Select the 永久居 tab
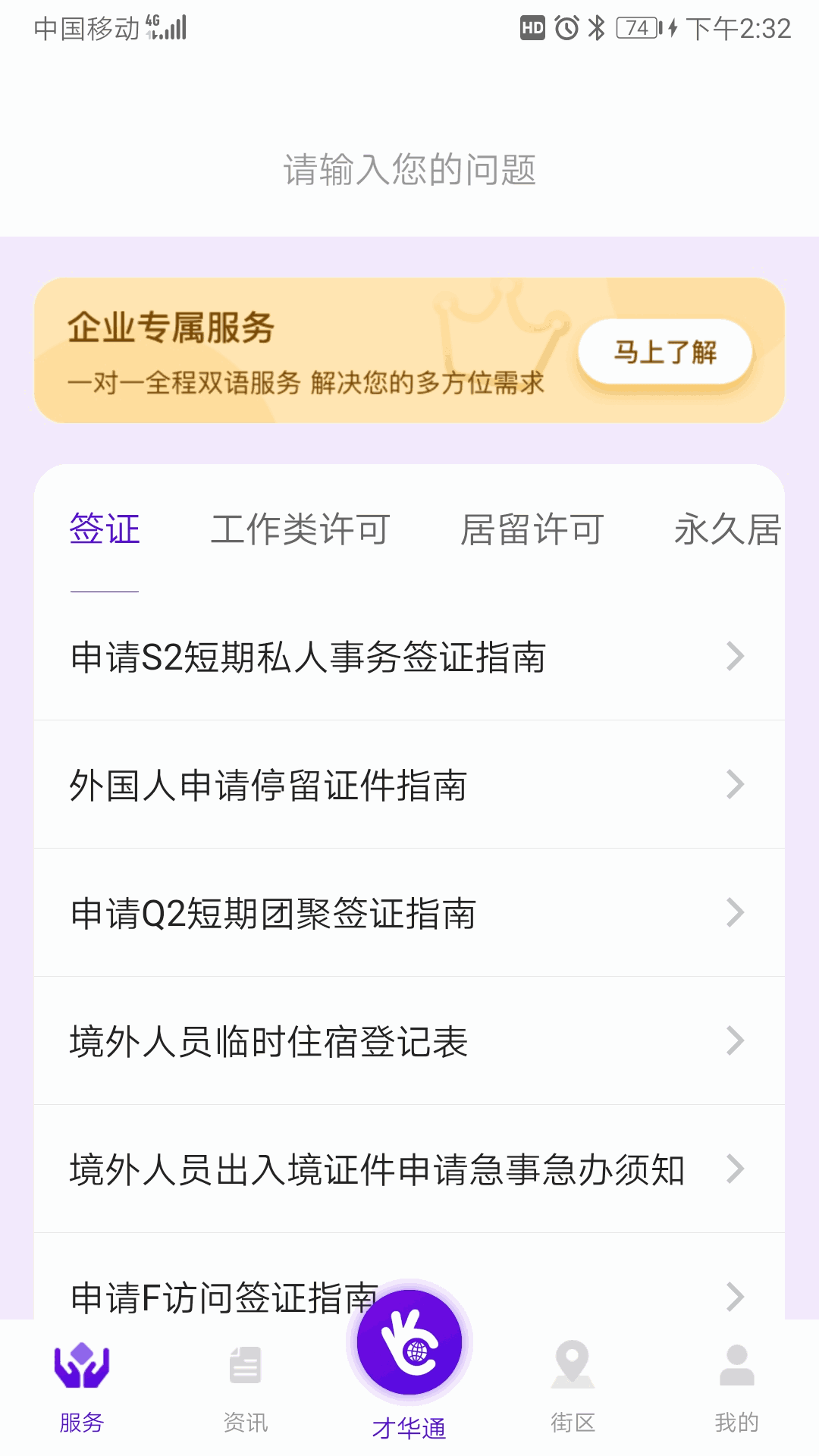Viewport: 819px width, 1456px height. [x=729, y=531]
